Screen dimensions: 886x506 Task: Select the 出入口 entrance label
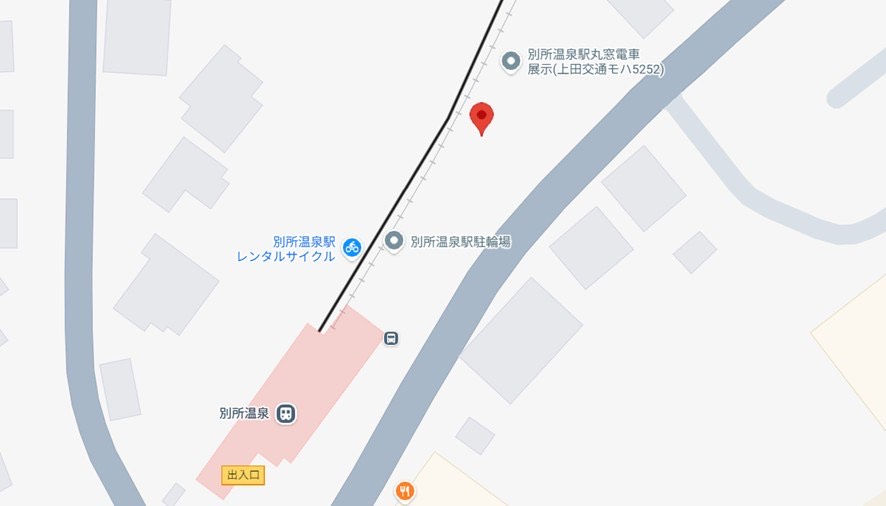[244, 475]
